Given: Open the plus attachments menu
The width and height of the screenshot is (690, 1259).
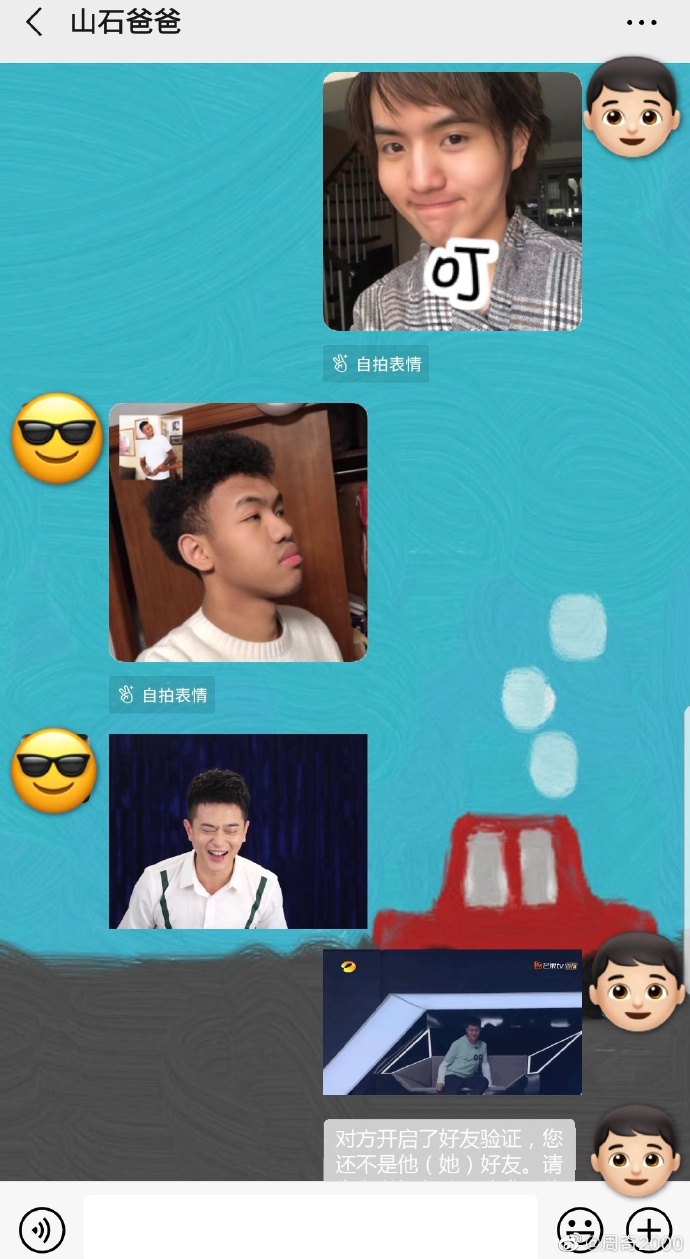Looking at the screenshot, I should (648, 1227).
